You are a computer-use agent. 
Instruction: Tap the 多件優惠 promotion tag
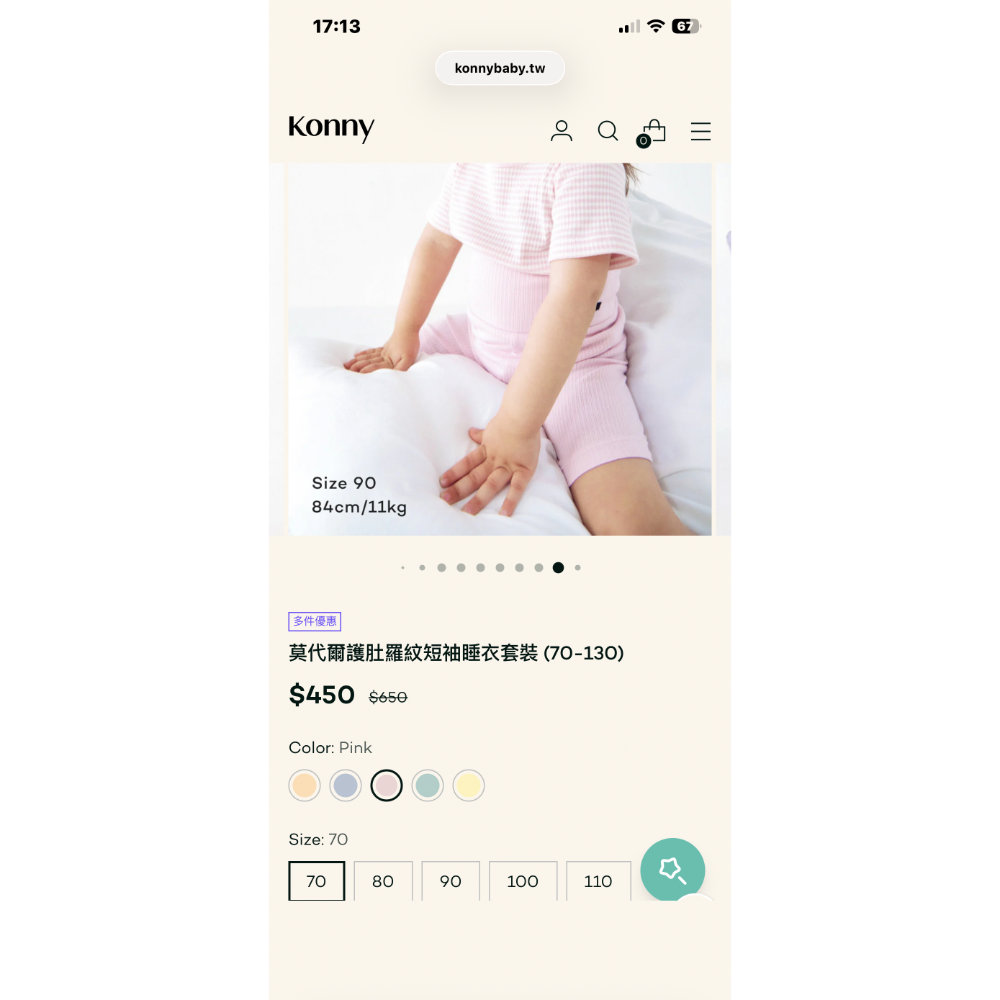tap(315, 621)
